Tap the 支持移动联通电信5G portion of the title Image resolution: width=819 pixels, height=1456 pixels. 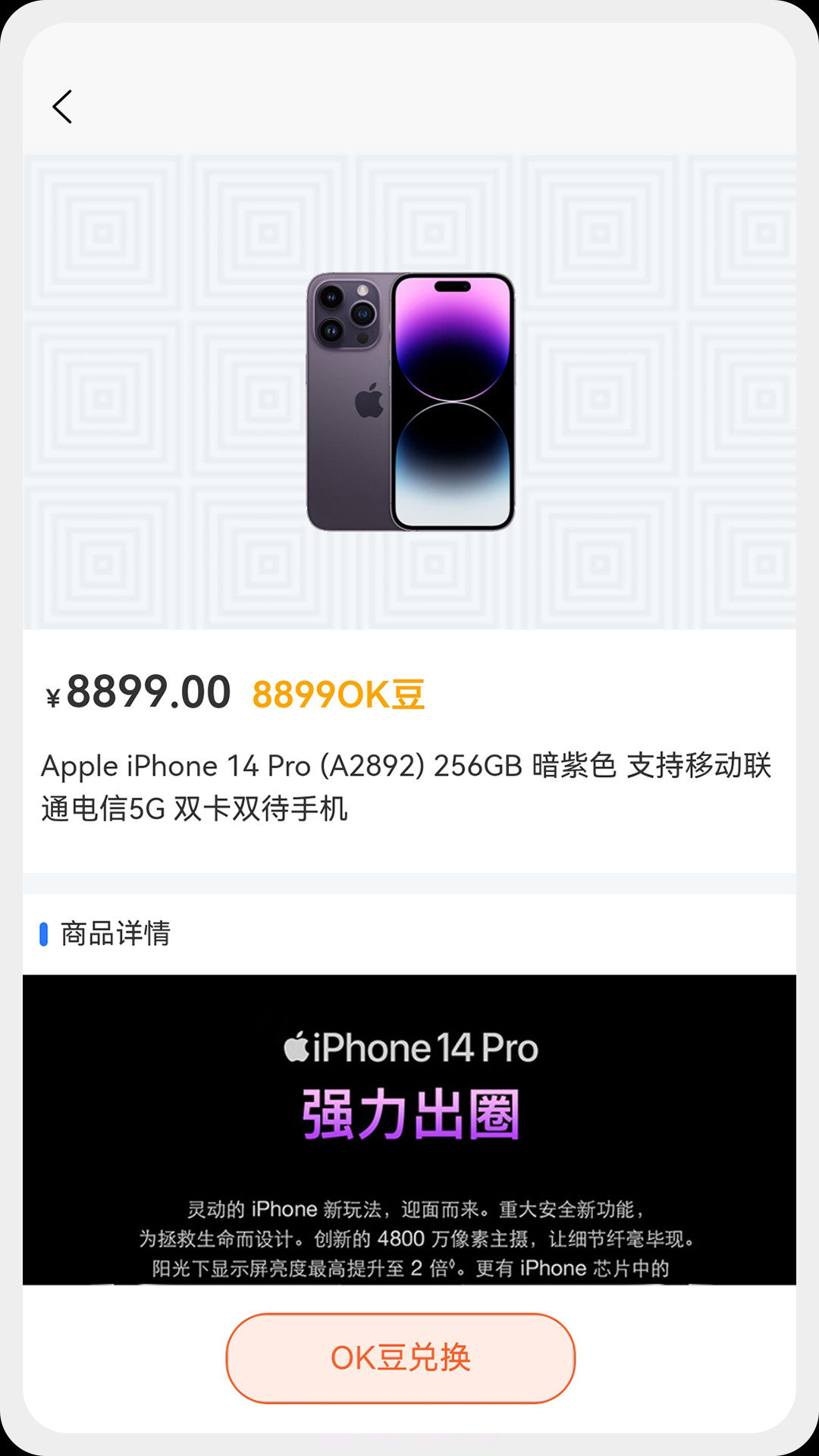click(701, 767)
